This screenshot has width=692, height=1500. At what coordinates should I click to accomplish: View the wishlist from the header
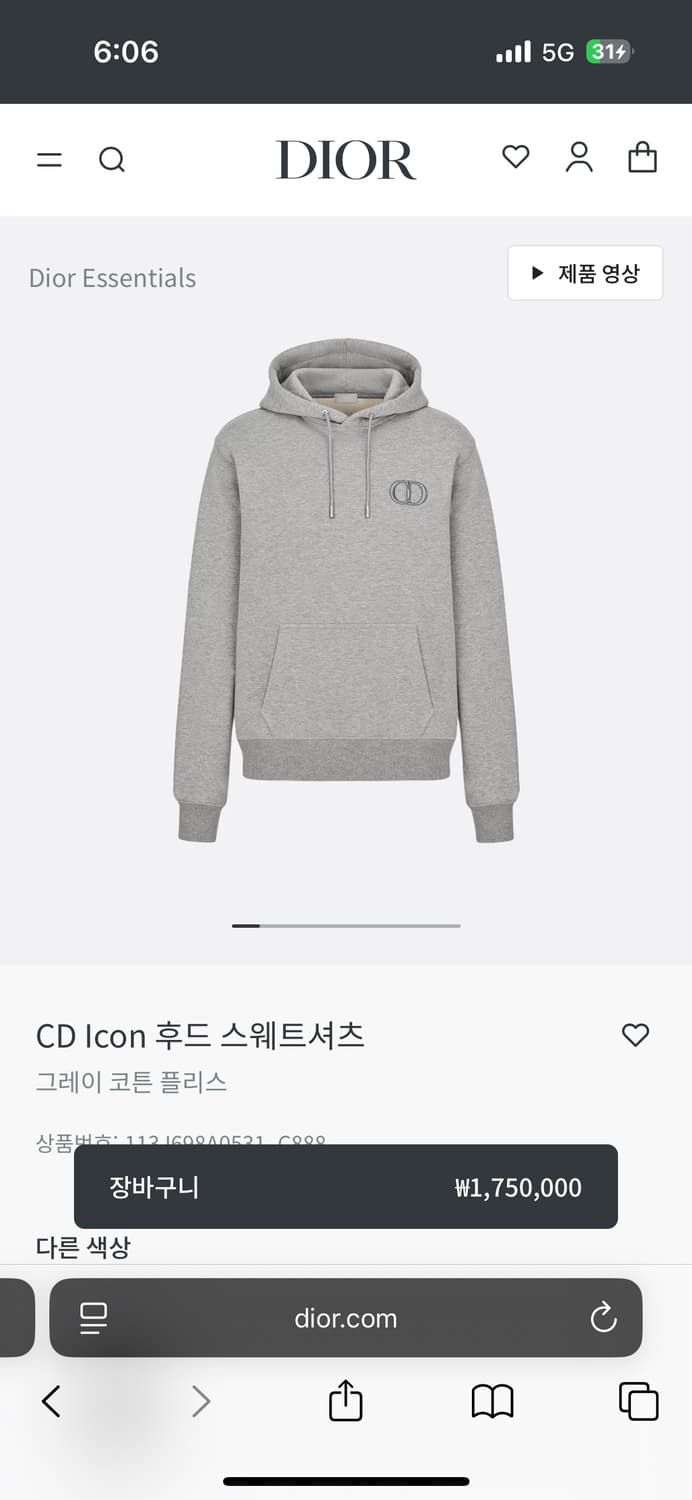click(x=515, y=157)
